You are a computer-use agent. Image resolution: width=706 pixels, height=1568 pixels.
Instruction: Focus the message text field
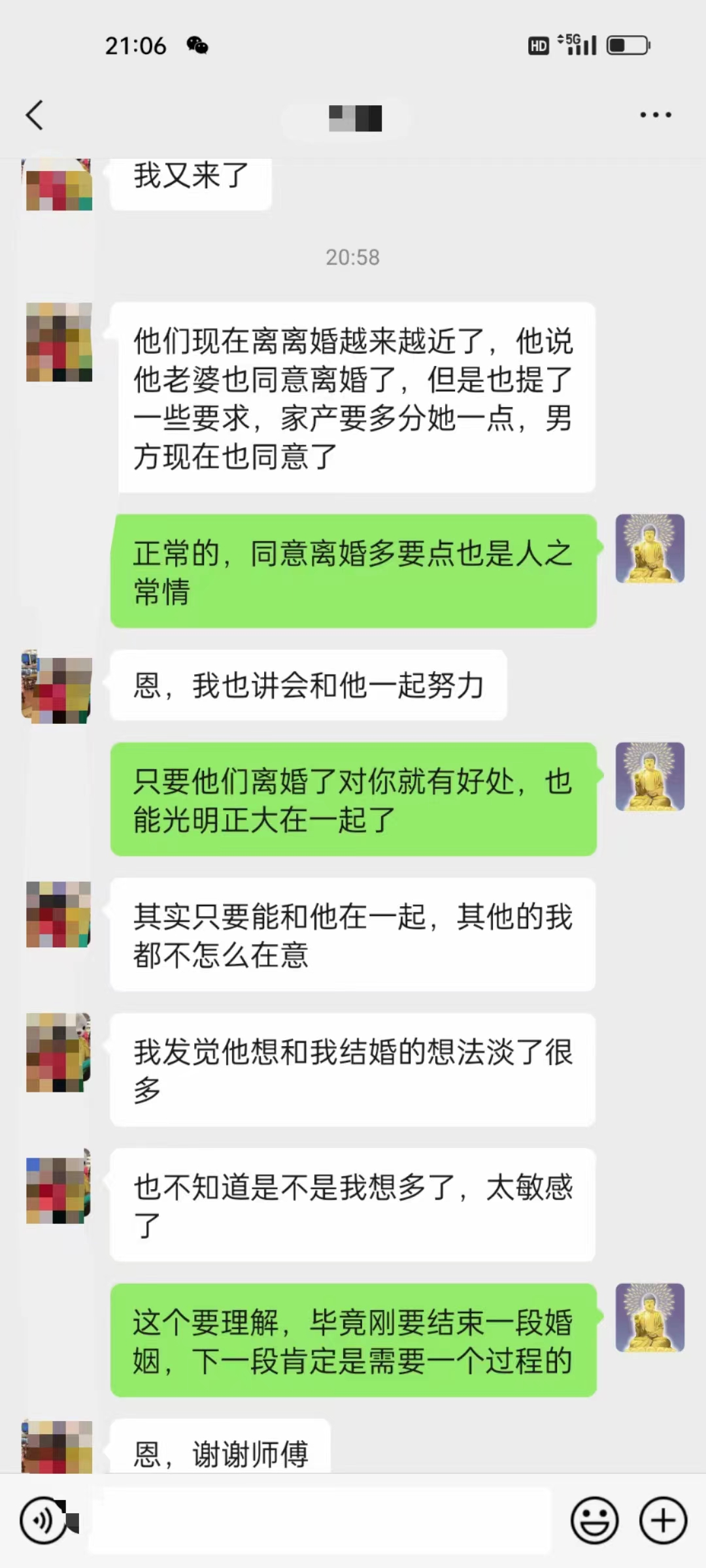point(320,1520)
